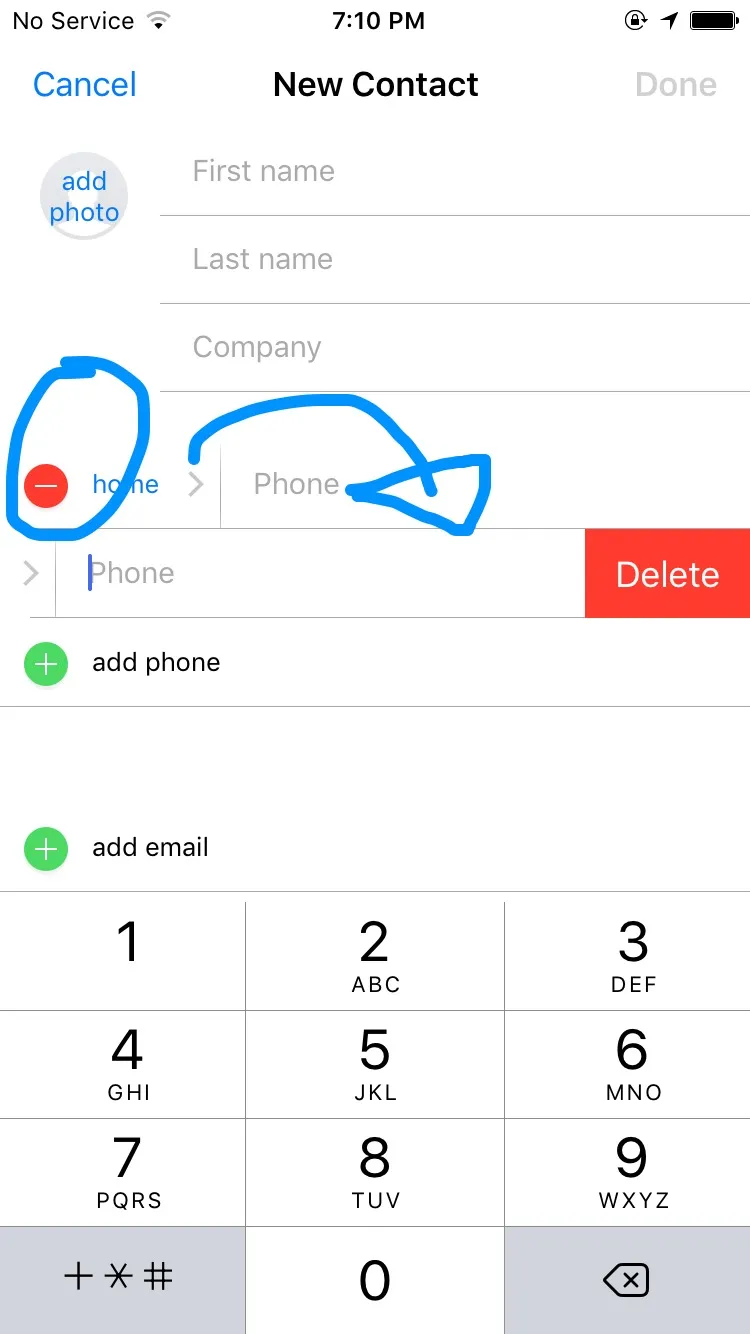Tap the backspace key on the keypad
750x1334 pixels.
[627, 1279]
